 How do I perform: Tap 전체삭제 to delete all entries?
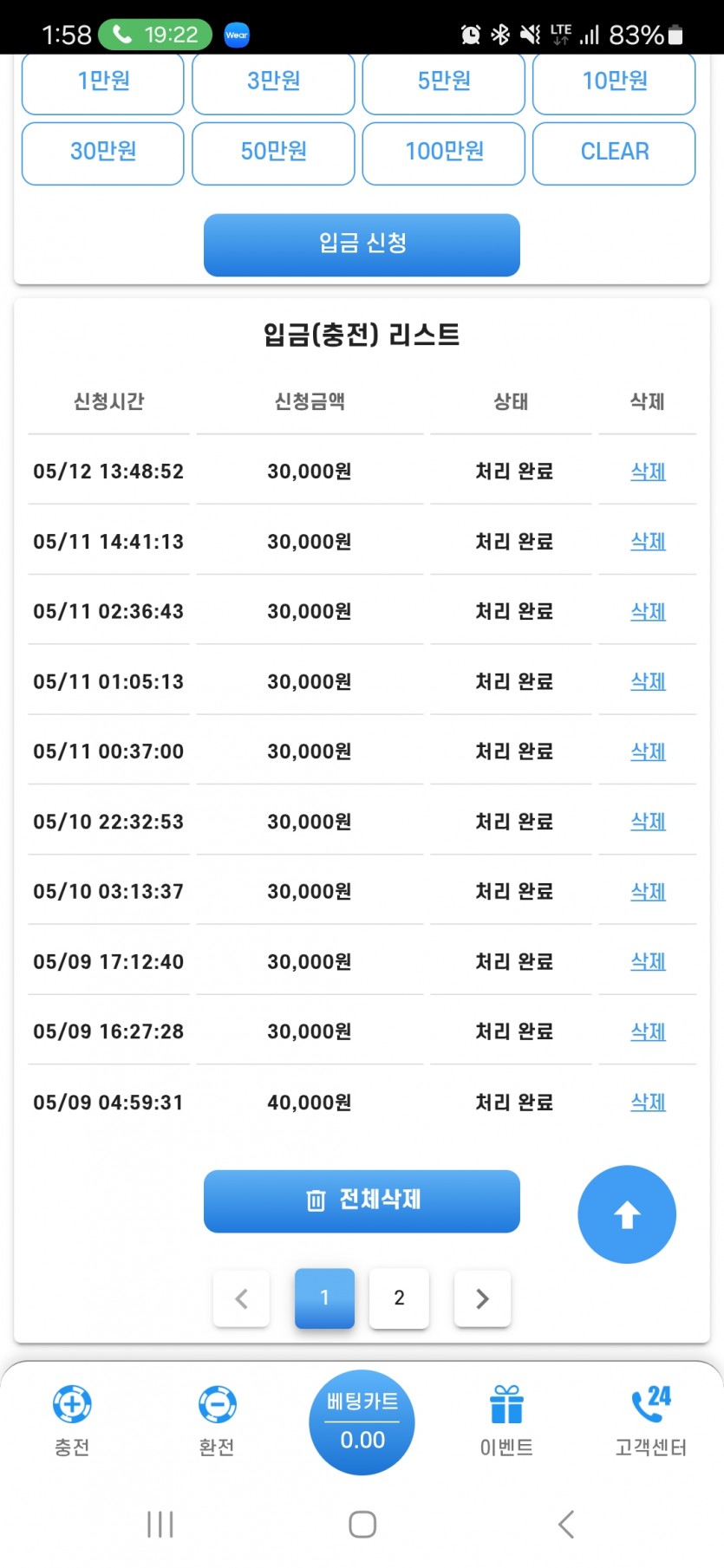click(362, 1200)
